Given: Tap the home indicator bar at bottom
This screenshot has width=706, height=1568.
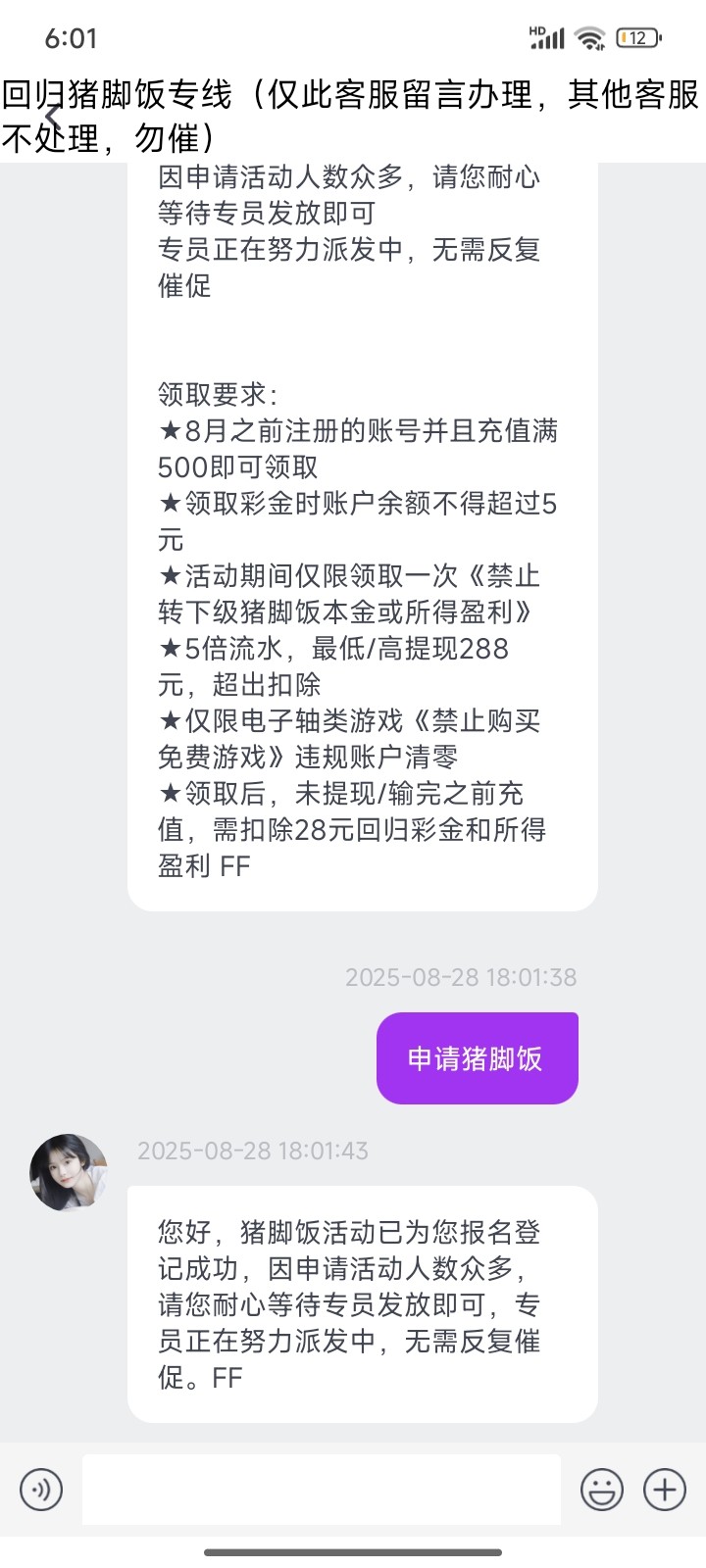Looking at the screenshot, I should (353, 1551).
